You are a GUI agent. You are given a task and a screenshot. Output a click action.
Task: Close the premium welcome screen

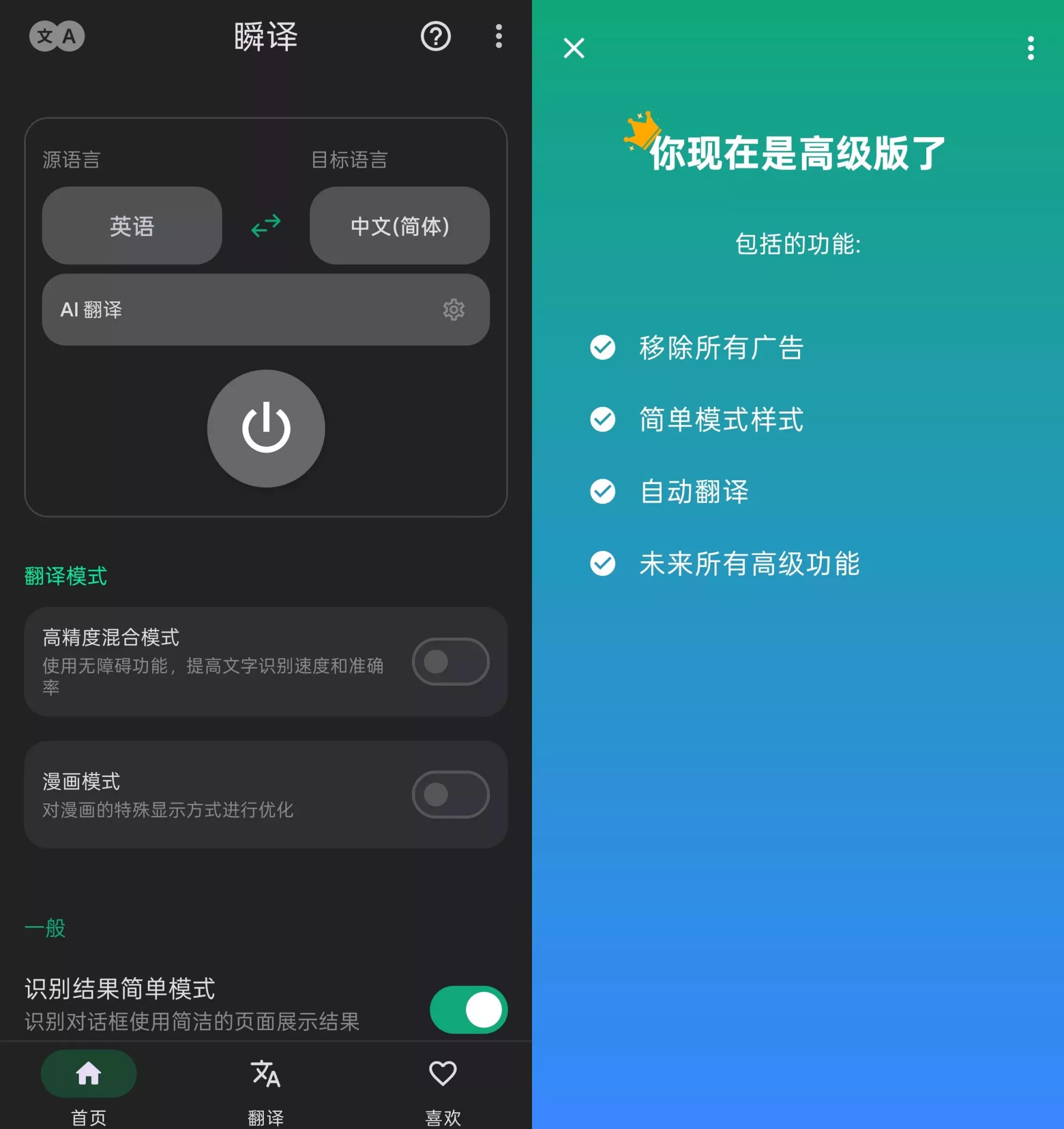[x=574, y=49]
